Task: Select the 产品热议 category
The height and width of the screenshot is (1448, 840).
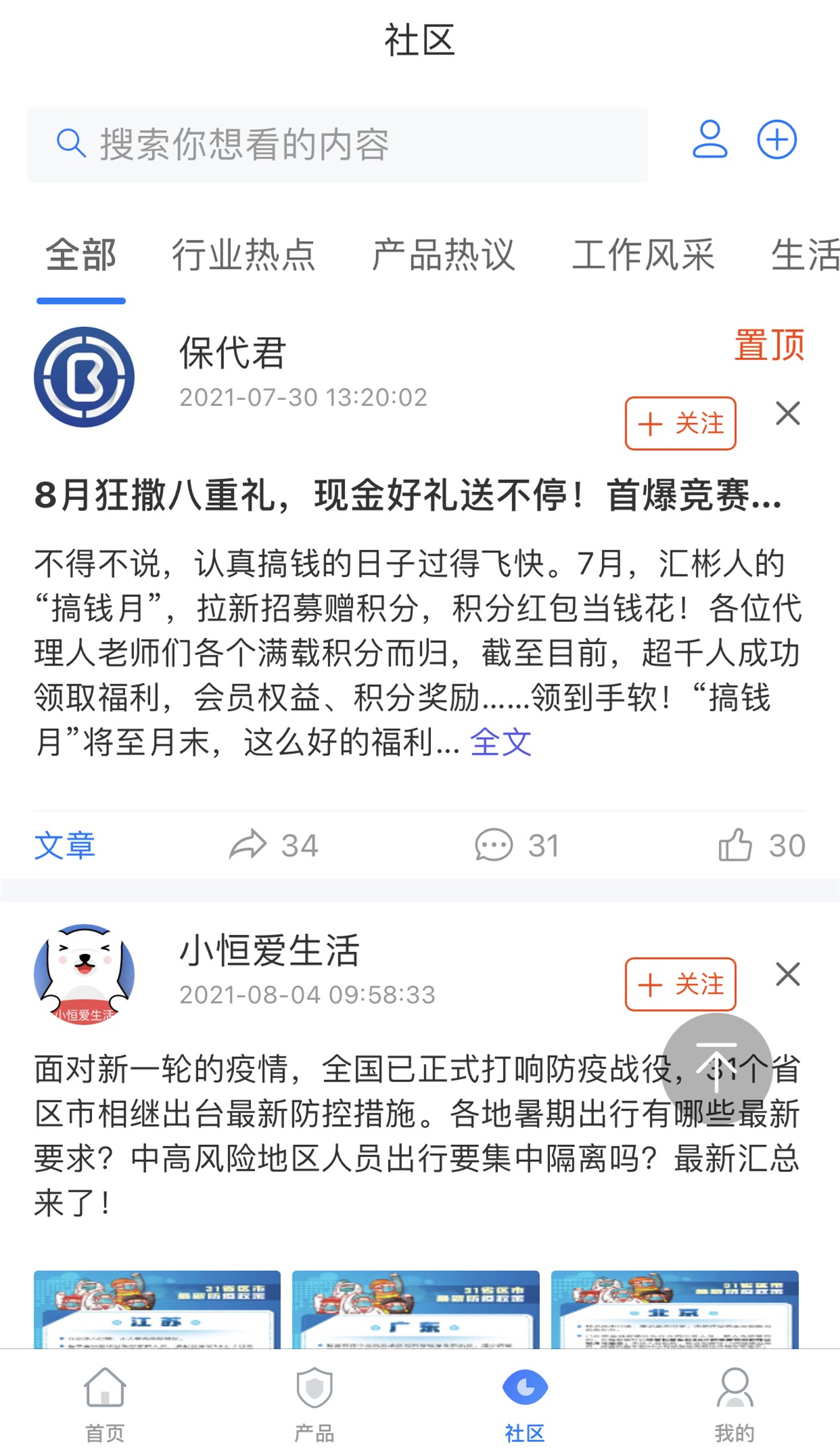Action: point(442,256)
